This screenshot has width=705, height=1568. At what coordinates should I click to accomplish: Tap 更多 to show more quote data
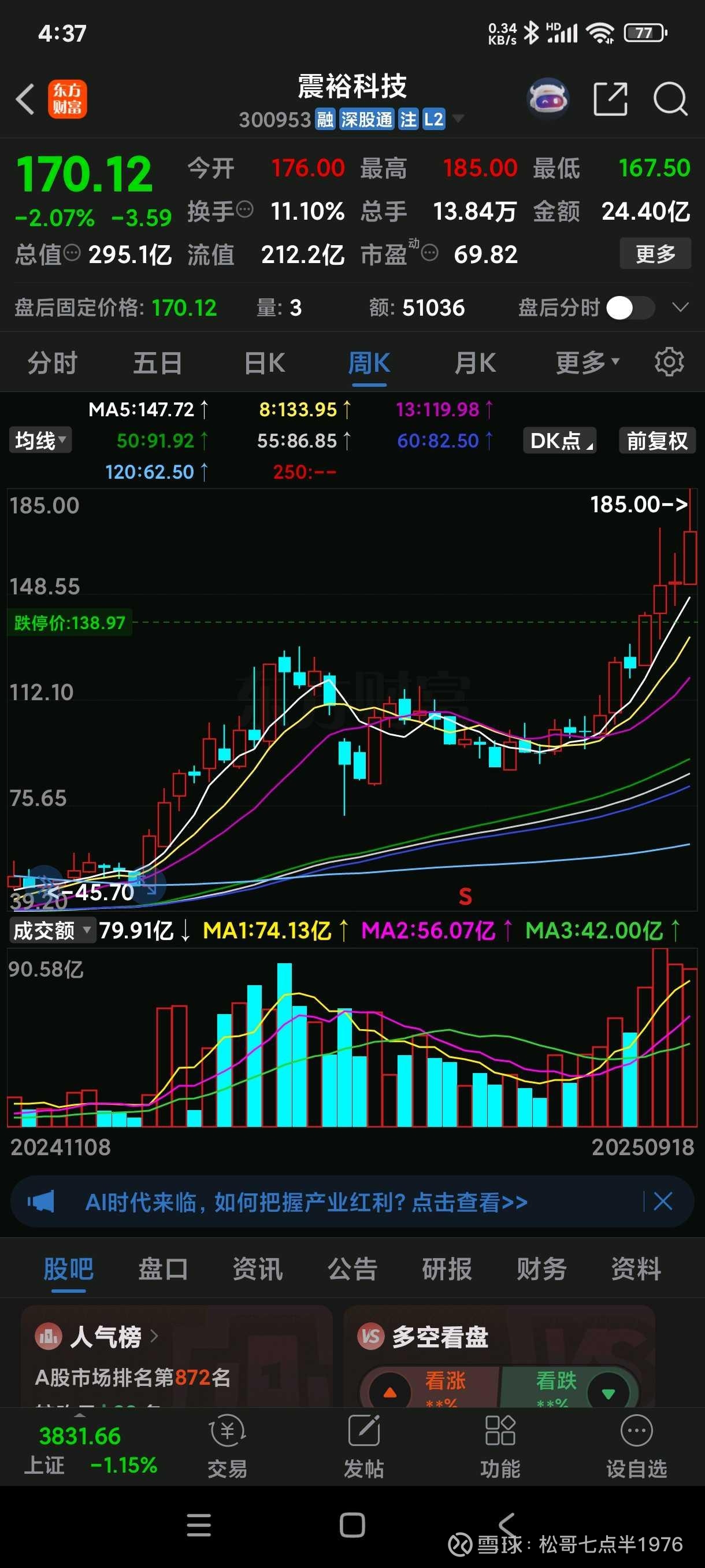coord(655,254)
